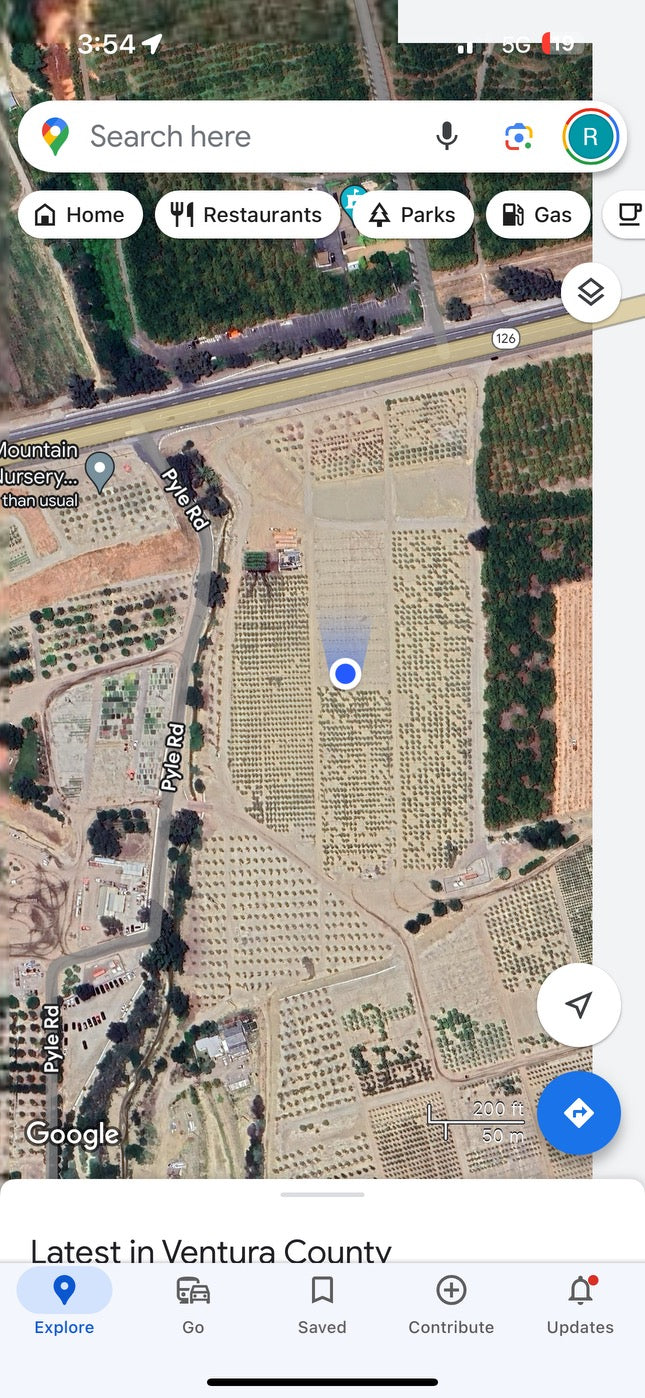
Task: Select the Explore tab
Action: (64, 1305)
